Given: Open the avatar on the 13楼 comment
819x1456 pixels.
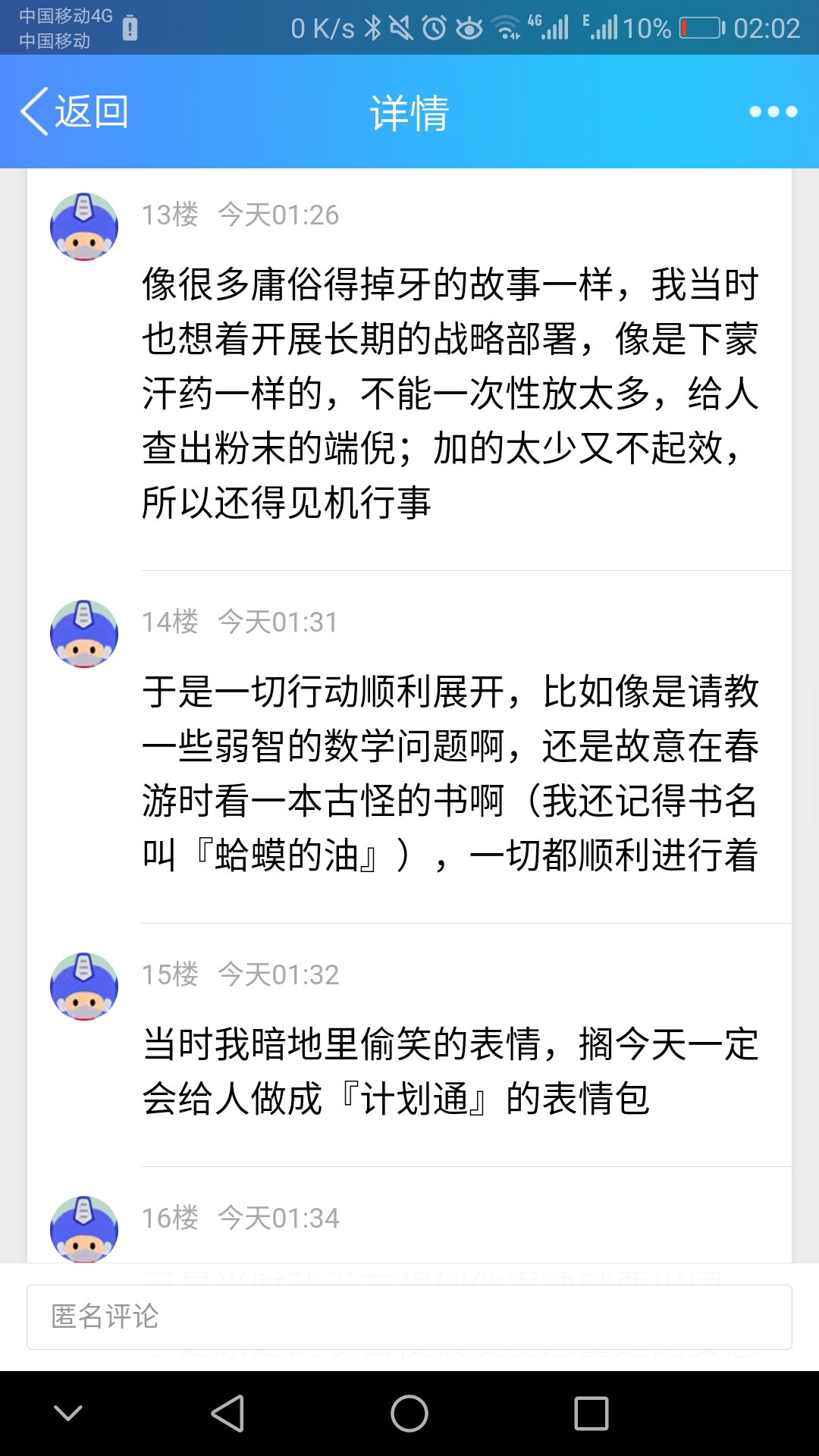Looking at the screenshot, I should [84, 227].
